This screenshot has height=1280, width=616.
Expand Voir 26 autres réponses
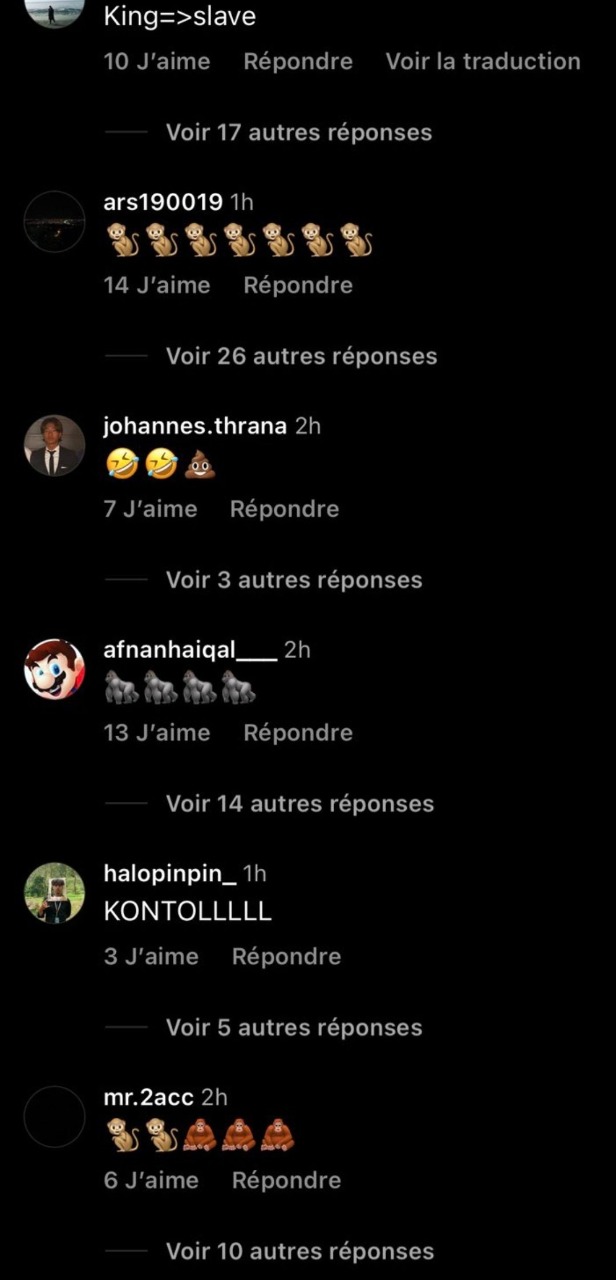pos(301,356)
